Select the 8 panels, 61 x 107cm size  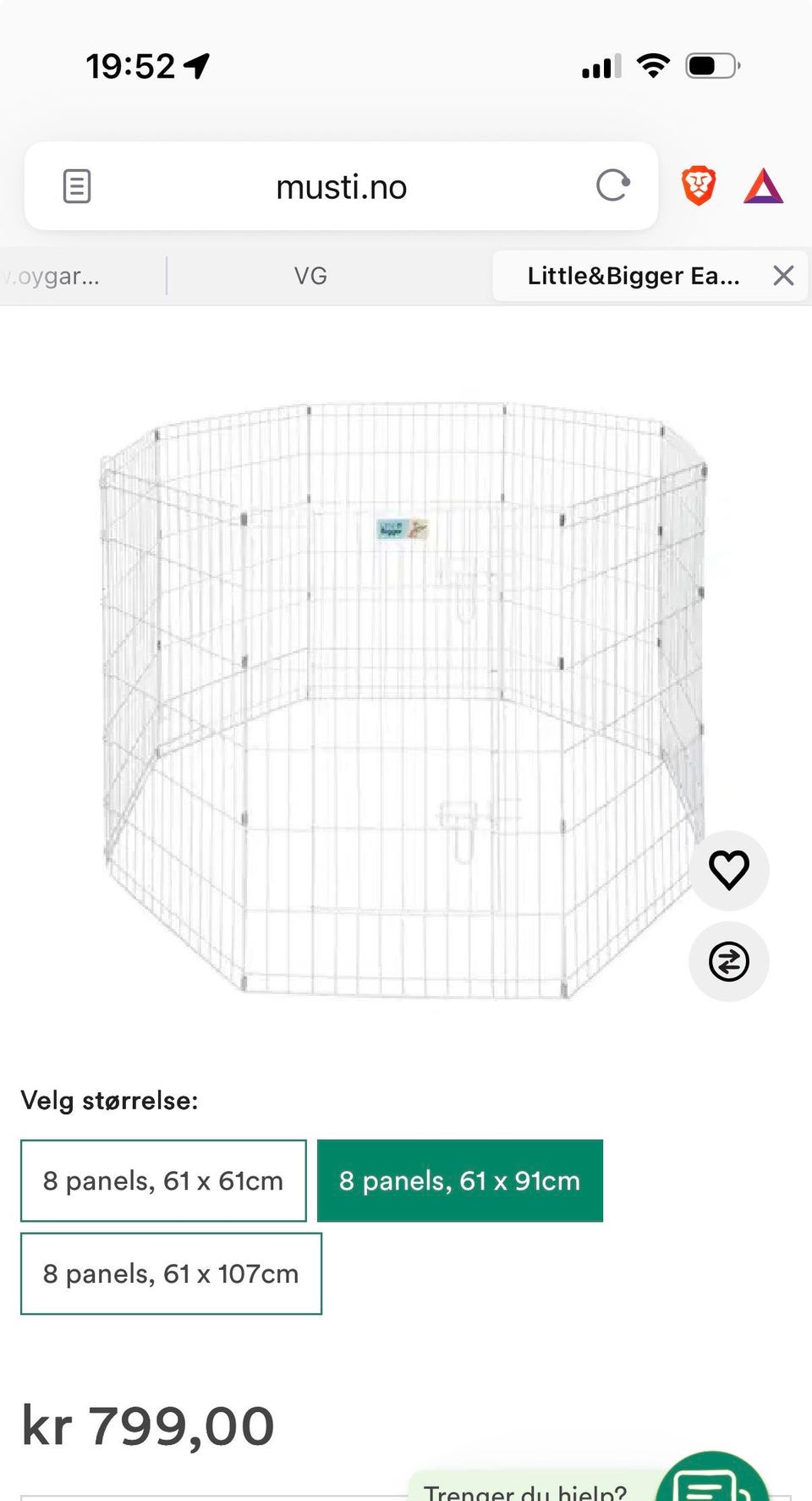pyautogui.click(x=171, y=1273)
